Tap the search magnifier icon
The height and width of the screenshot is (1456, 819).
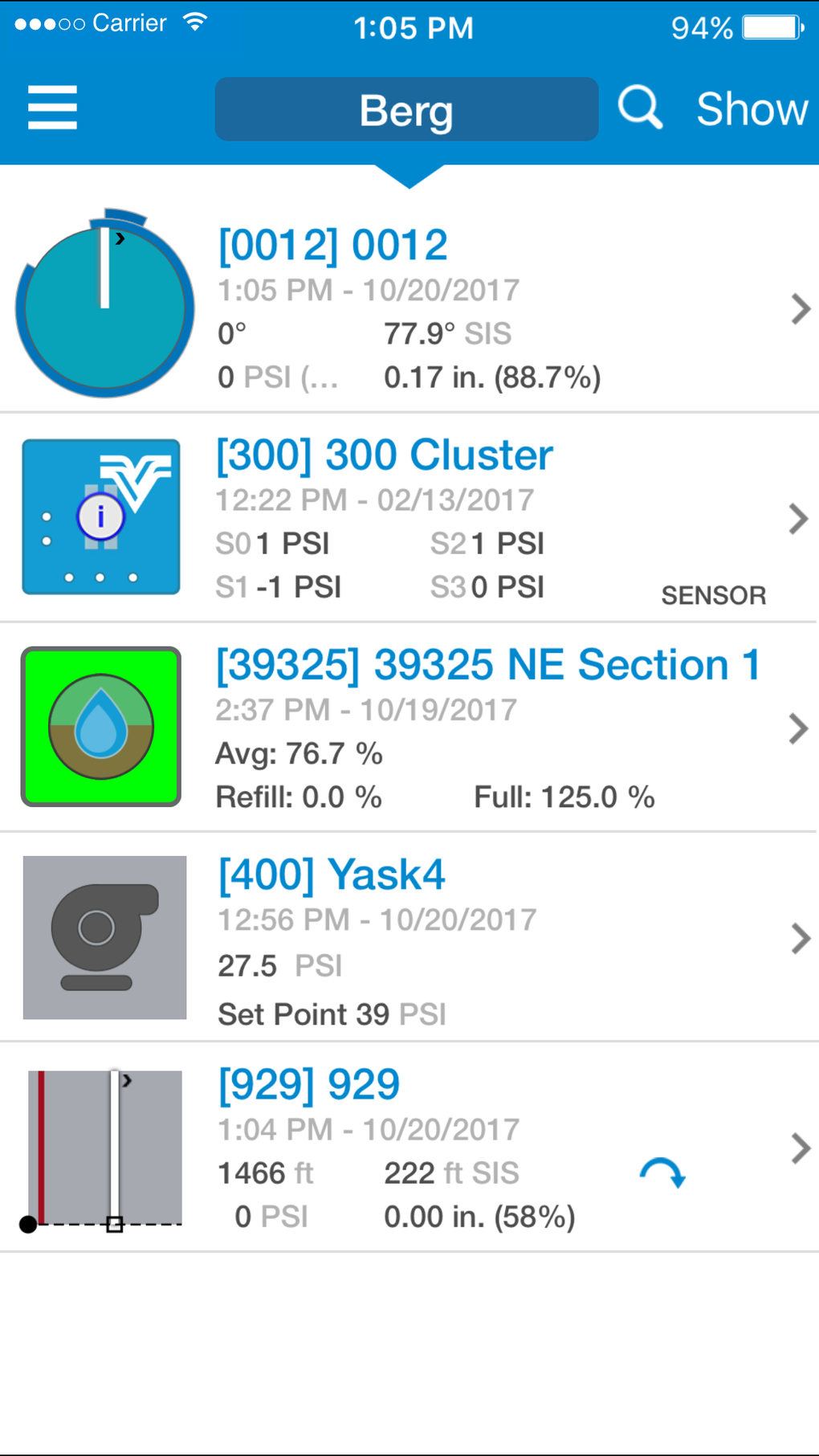640,108
